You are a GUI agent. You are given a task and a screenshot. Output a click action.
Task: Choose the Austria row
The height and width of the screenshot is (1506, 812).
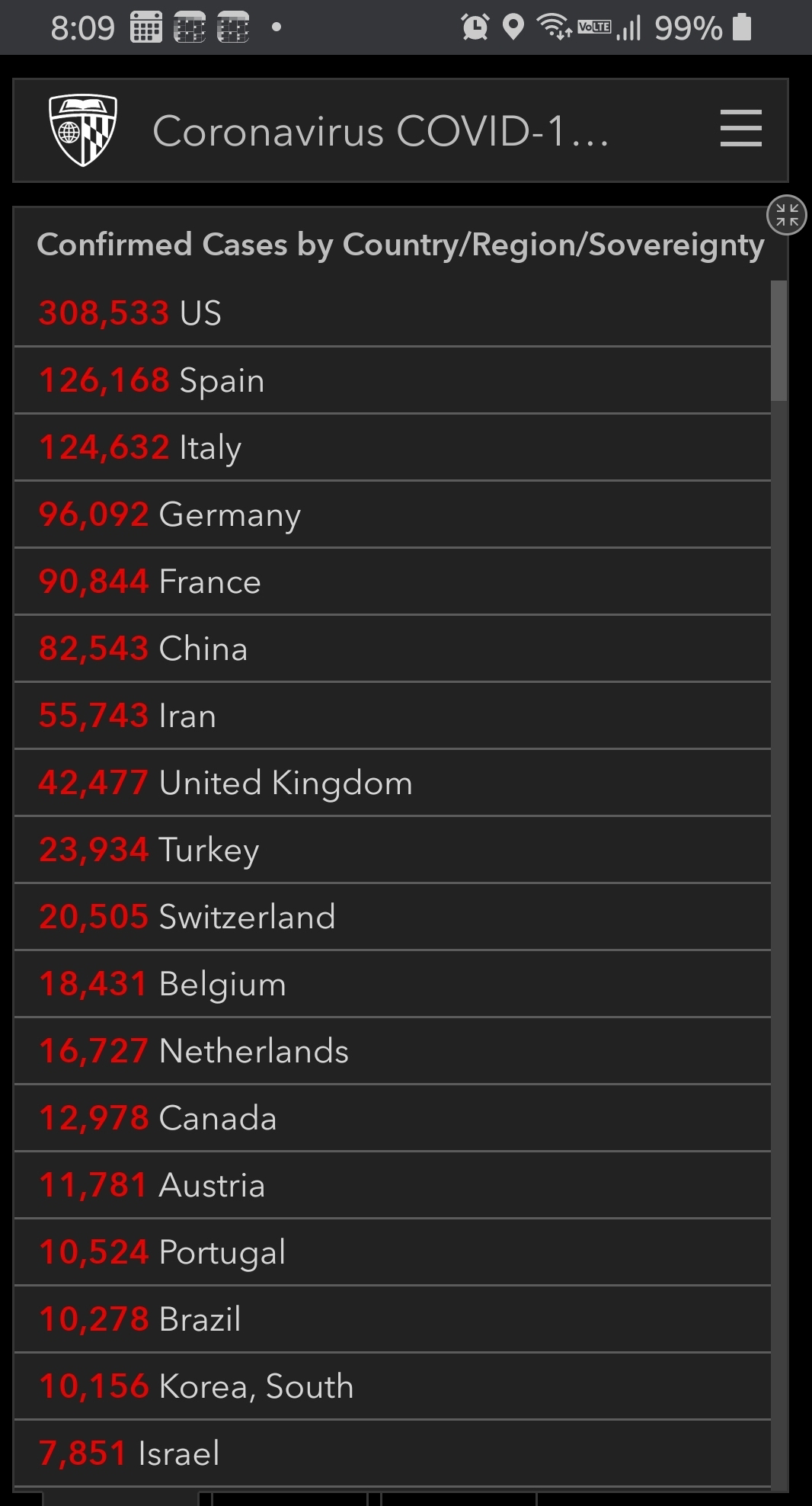coord(392,1185)
